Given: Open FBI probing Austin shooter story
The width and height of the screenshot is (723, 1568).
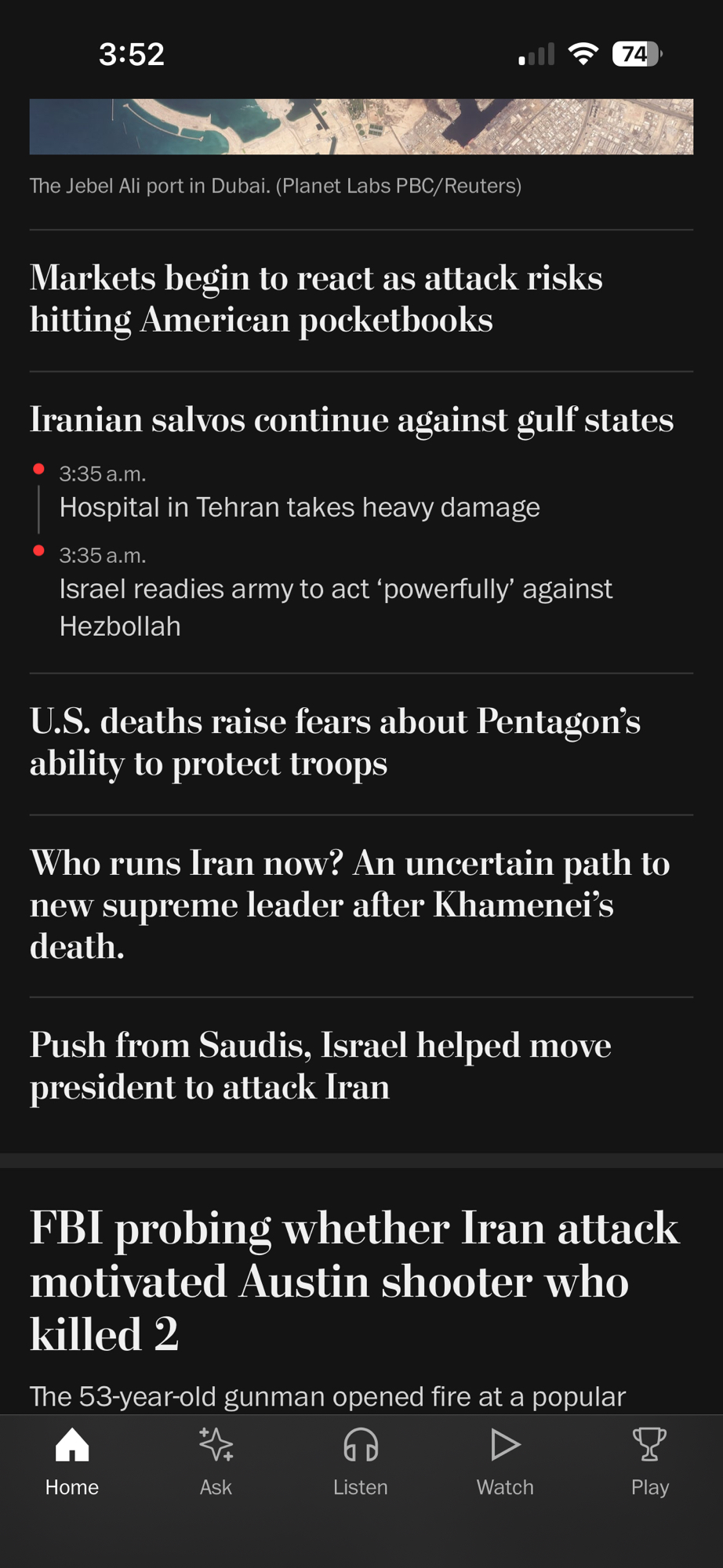Looking at the screenshot, I should [354, 1280].
